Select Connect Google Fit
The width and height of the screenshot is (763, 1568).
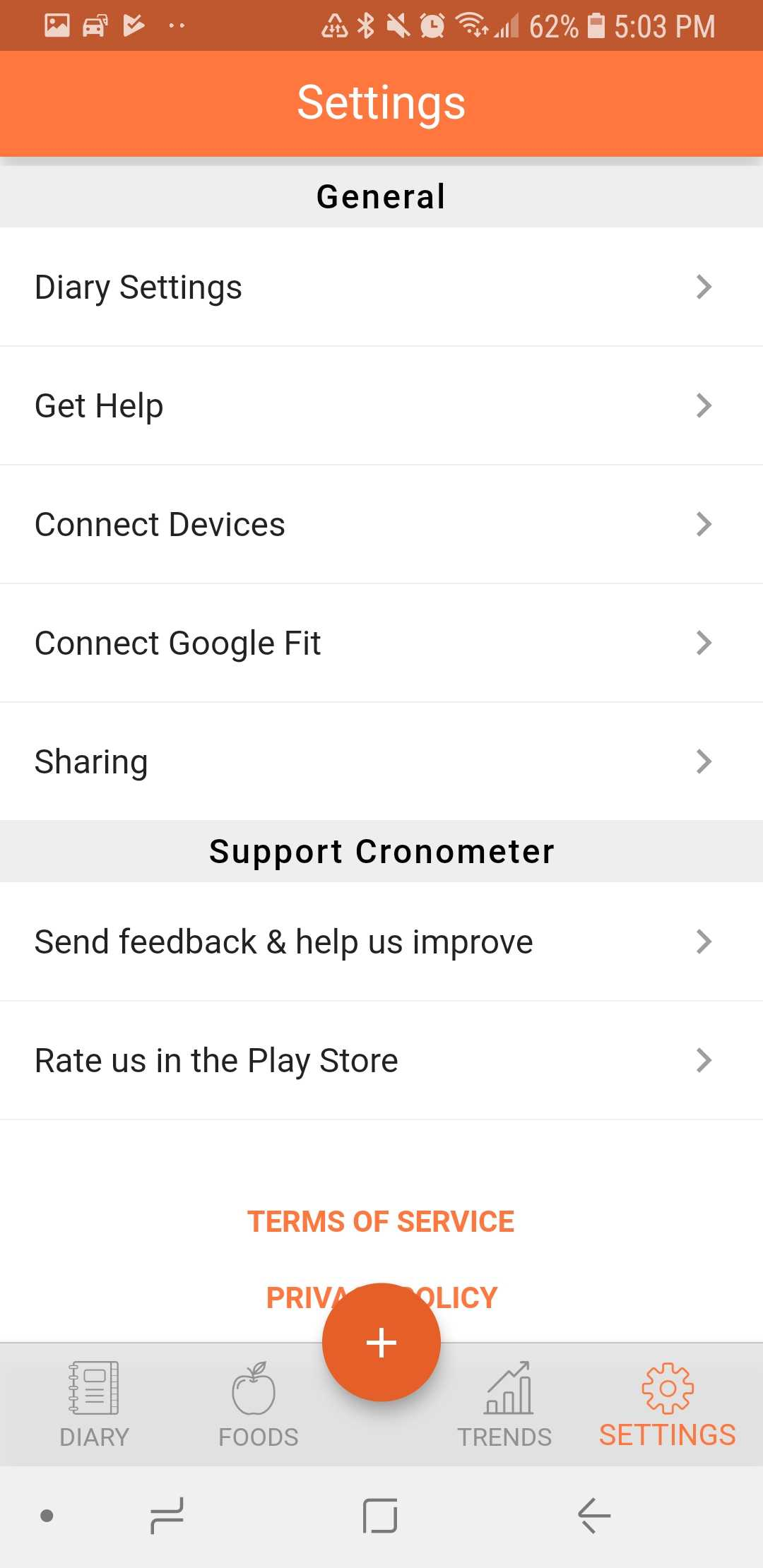click(x=381, y=643)
